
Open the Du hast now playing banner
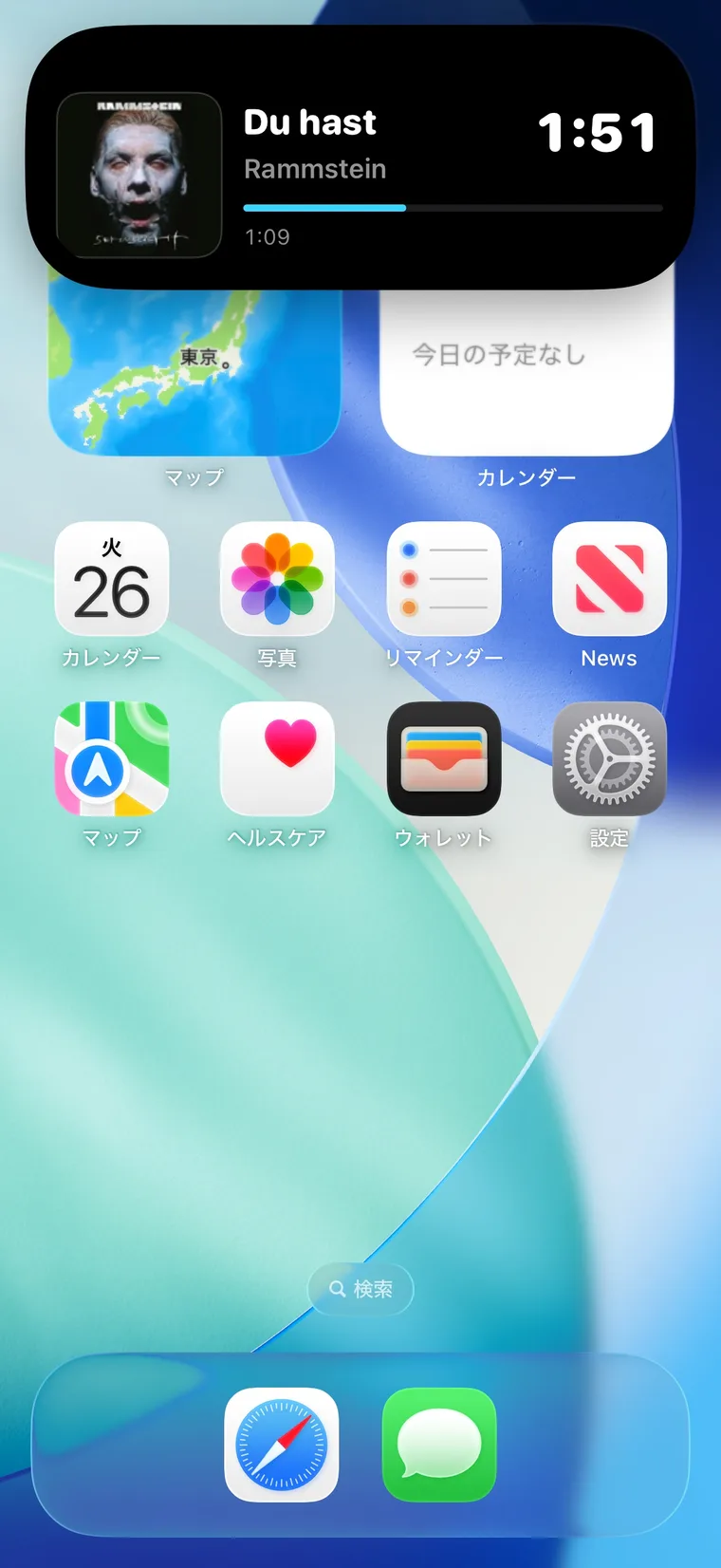click(360, 158)
